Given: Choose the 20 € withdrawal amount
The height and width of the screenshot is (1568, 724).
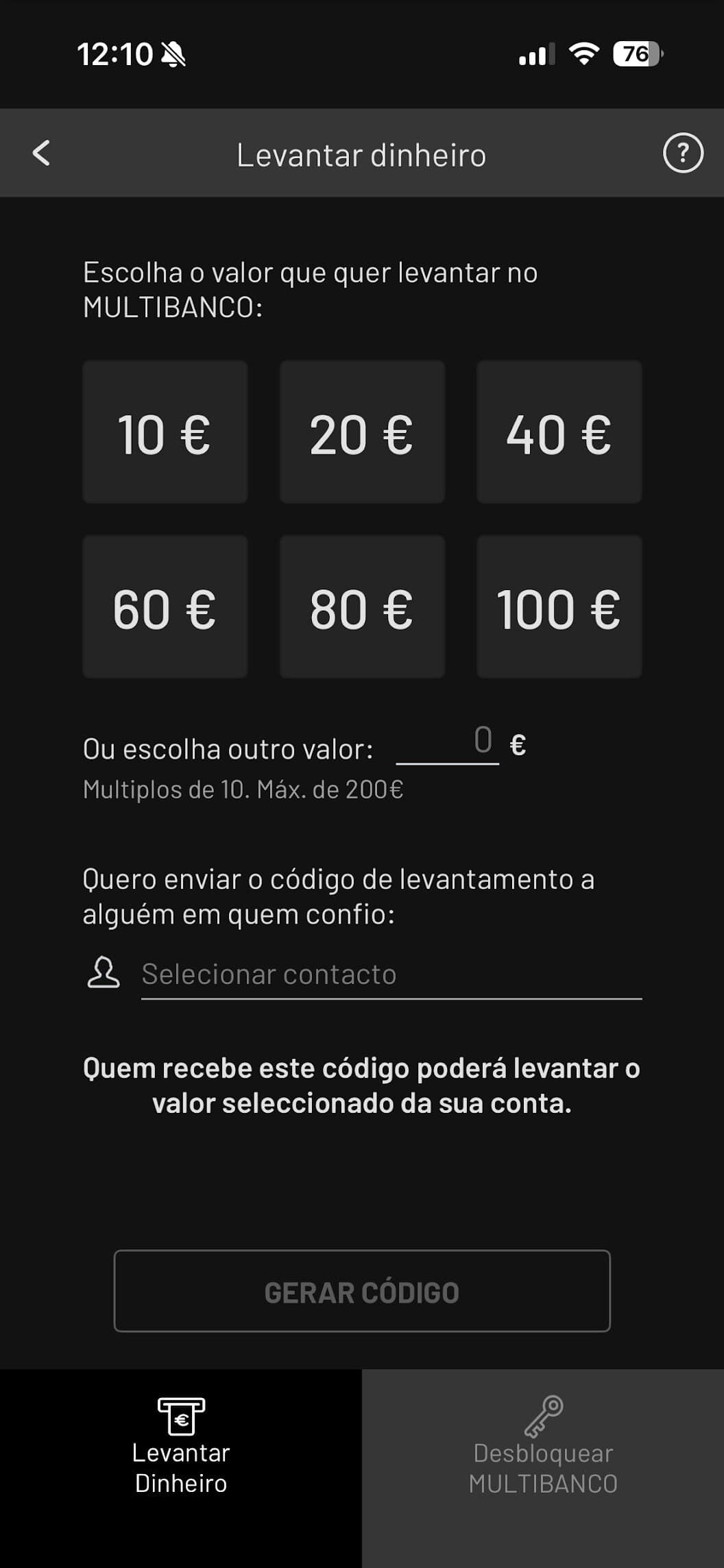Looking at the screenshot, I should point(362,432).
